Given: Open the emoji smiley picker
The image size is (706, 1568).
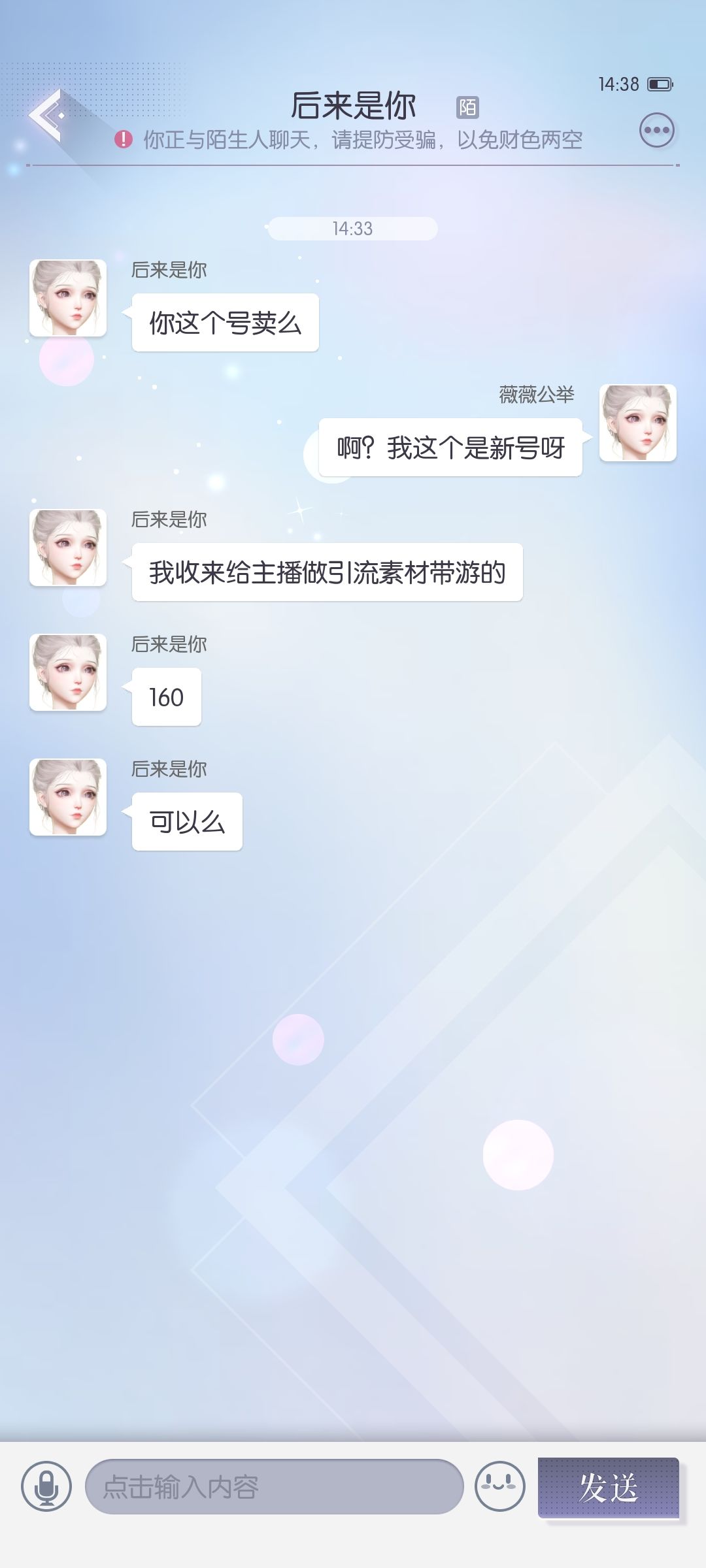Looking at the screenshot, I should coord(500,1486).
